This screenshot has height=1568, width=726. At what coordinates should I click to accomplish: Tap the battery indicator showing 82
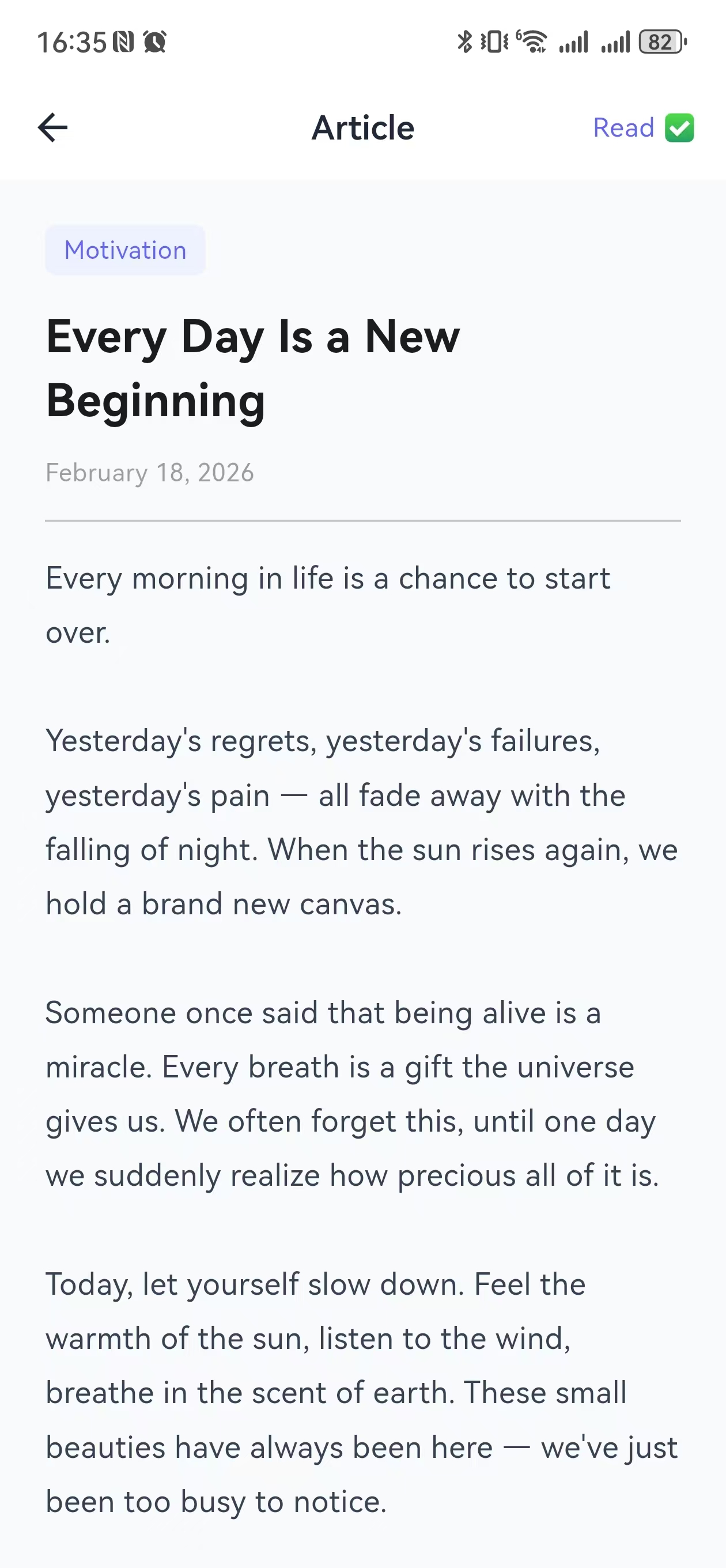point(661,42)
